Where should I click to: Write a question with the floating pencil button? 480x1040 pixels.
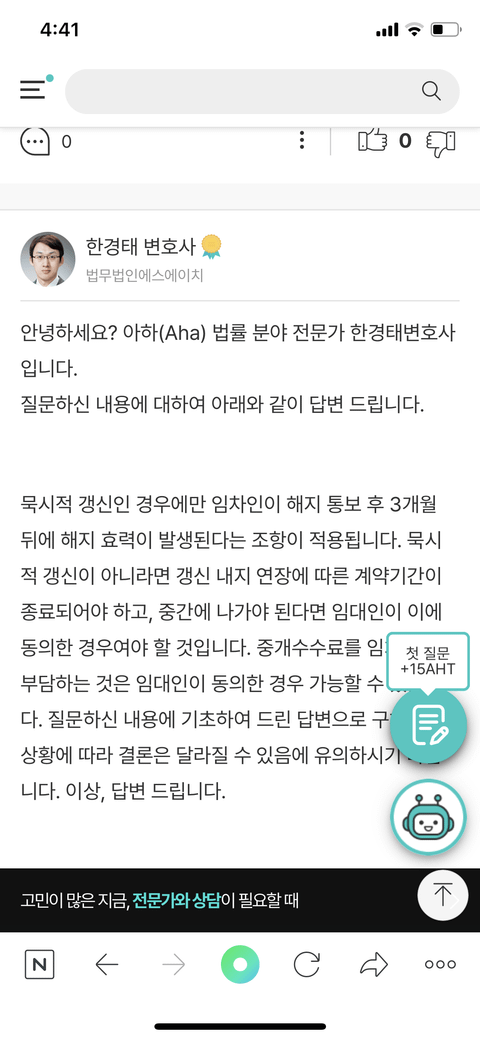428,726
